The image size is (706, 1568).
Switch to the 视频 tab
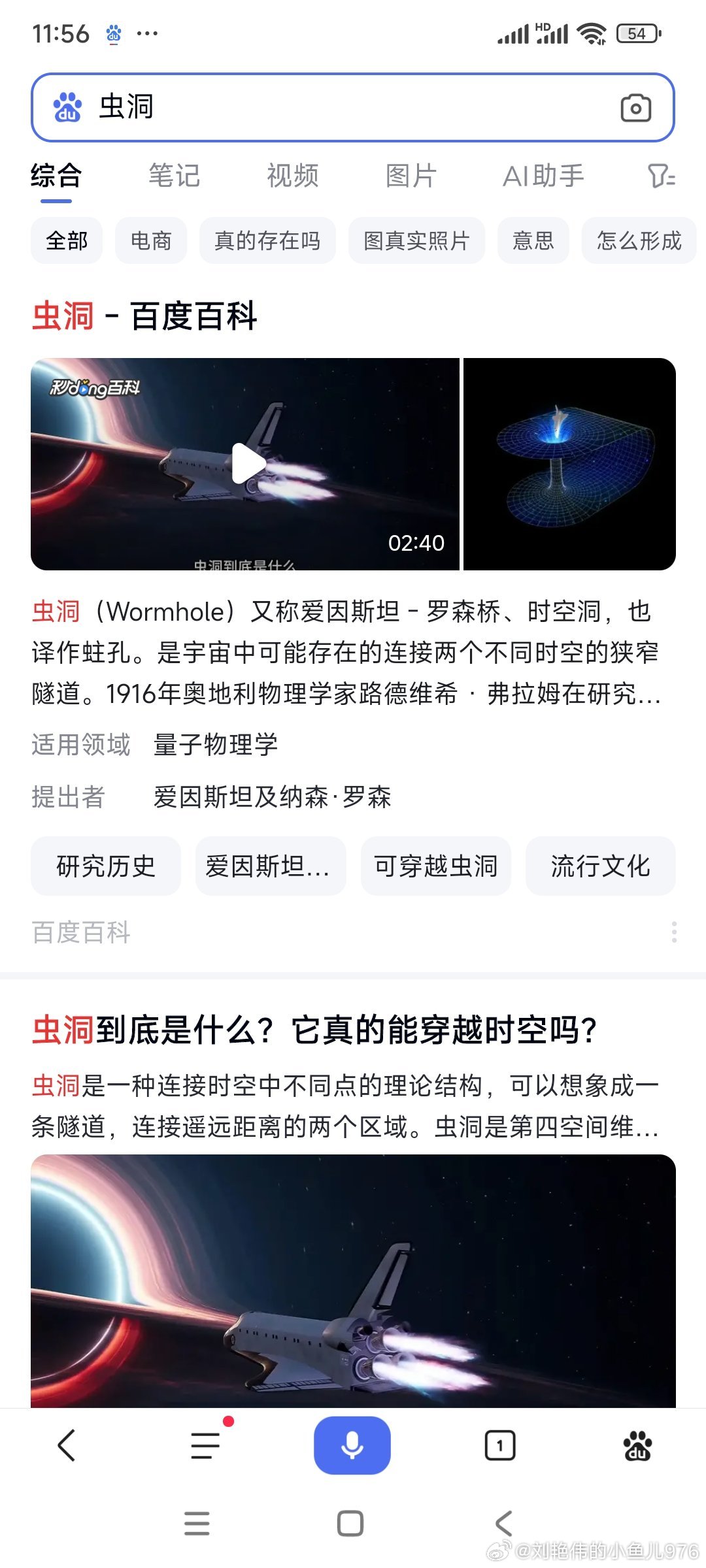(x=292, y=176)
